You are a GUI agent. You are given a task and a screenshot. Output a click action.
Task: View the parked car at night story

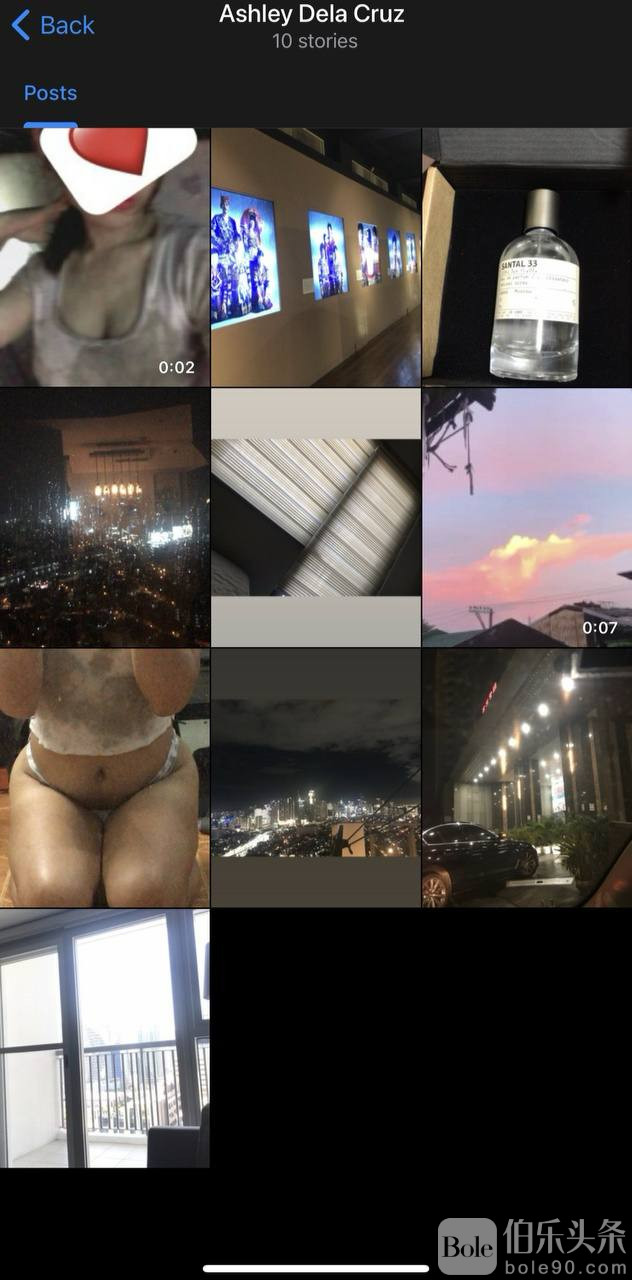point(526,778)
